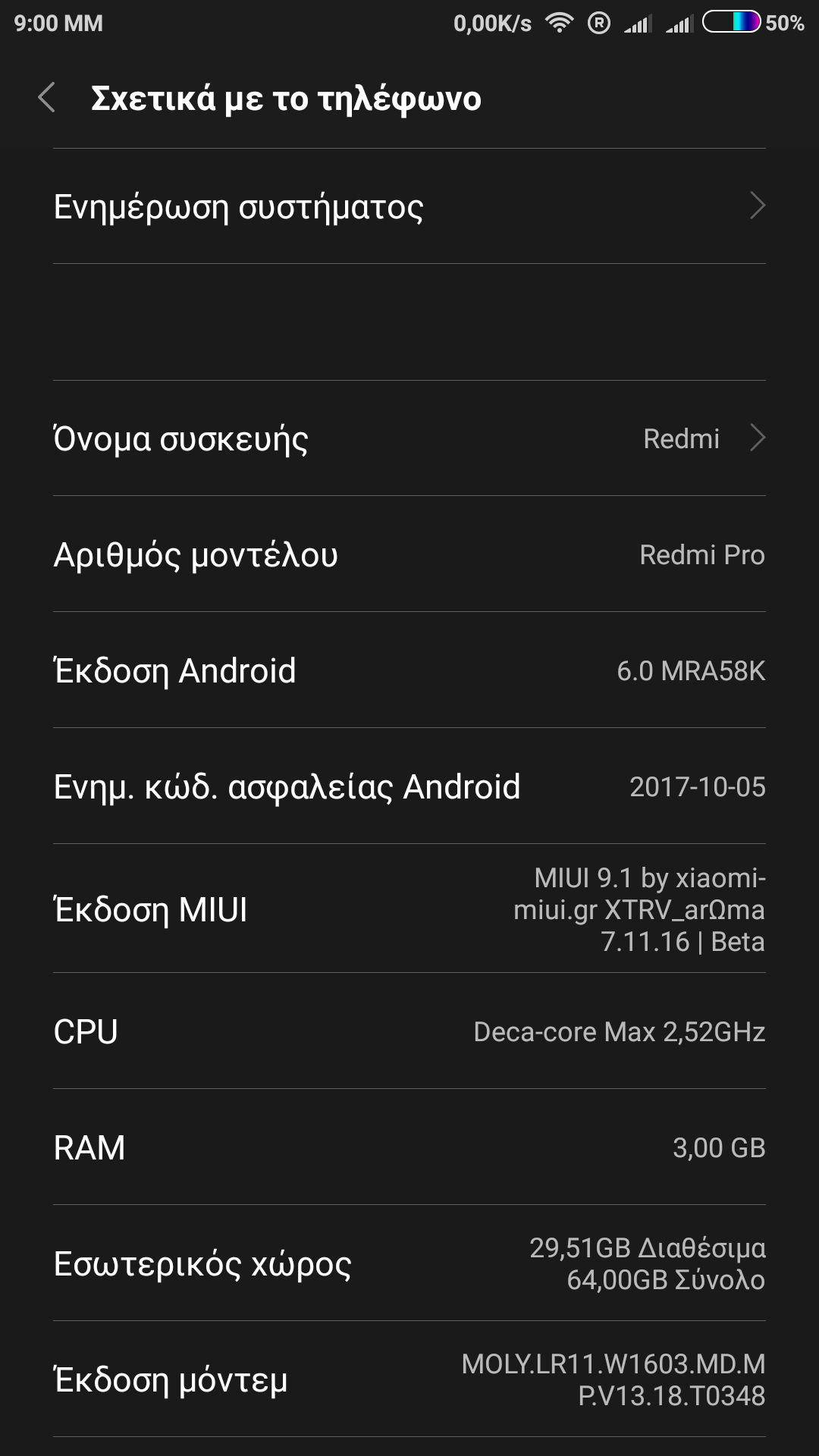The height and width of the screenshot is (1456, 819).
Task: Open Εσωτερικός χώρος storage details
Action: (409, 1263)
